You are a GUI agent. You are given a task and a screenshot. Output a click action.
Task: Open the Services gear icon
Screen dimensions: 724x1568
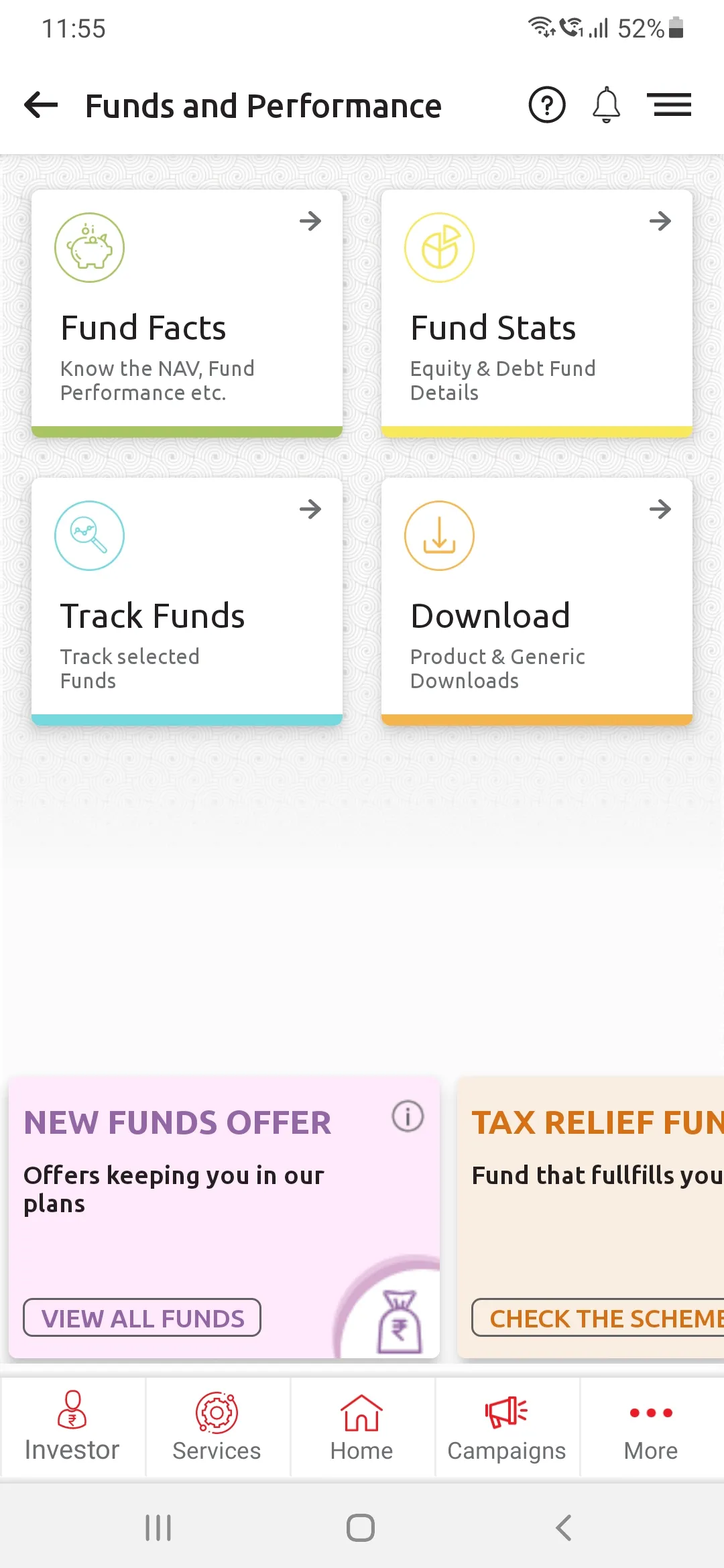pos(216,1414)
